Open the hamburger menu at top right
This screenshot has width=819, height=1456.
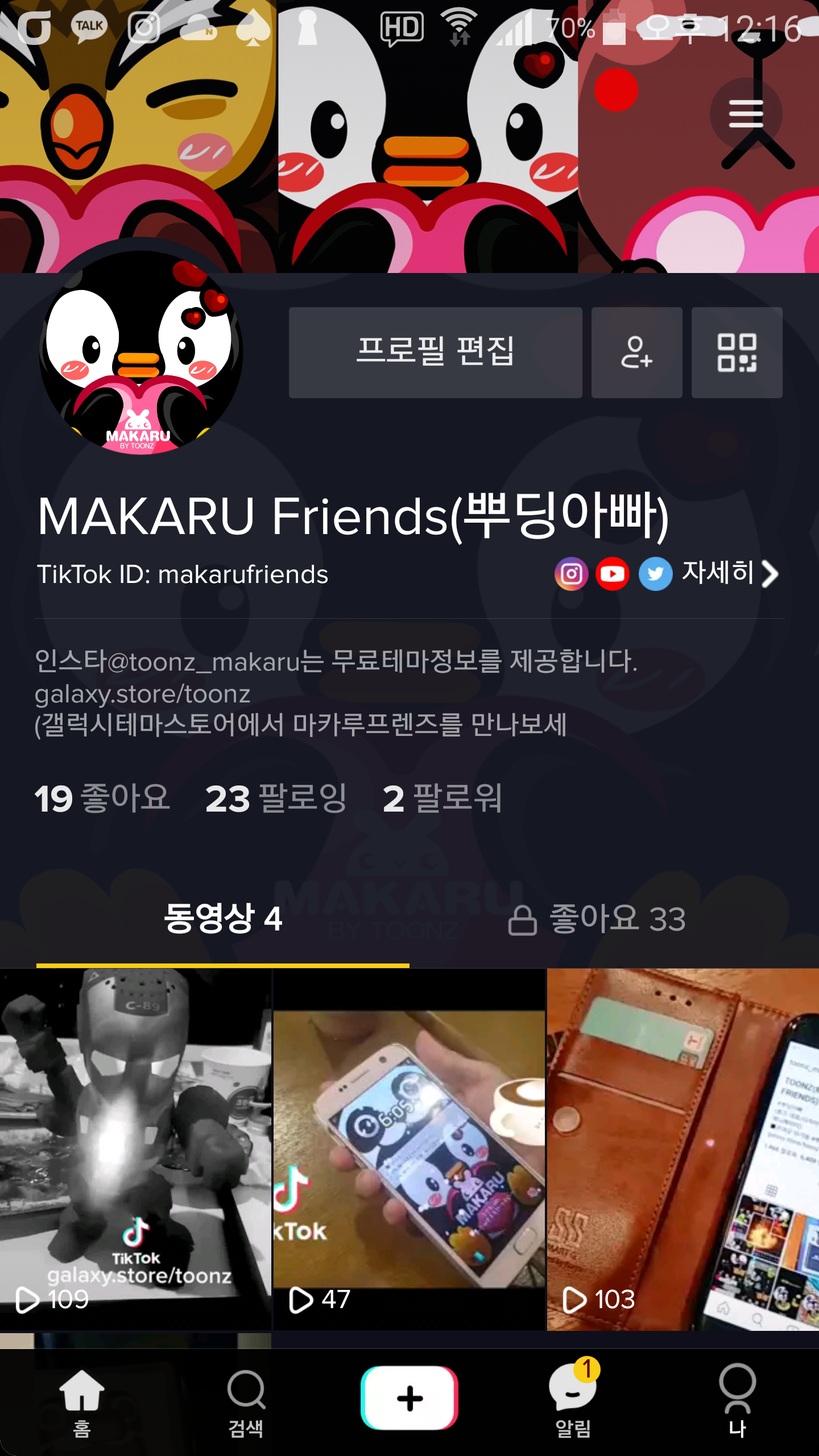[745, 114]
